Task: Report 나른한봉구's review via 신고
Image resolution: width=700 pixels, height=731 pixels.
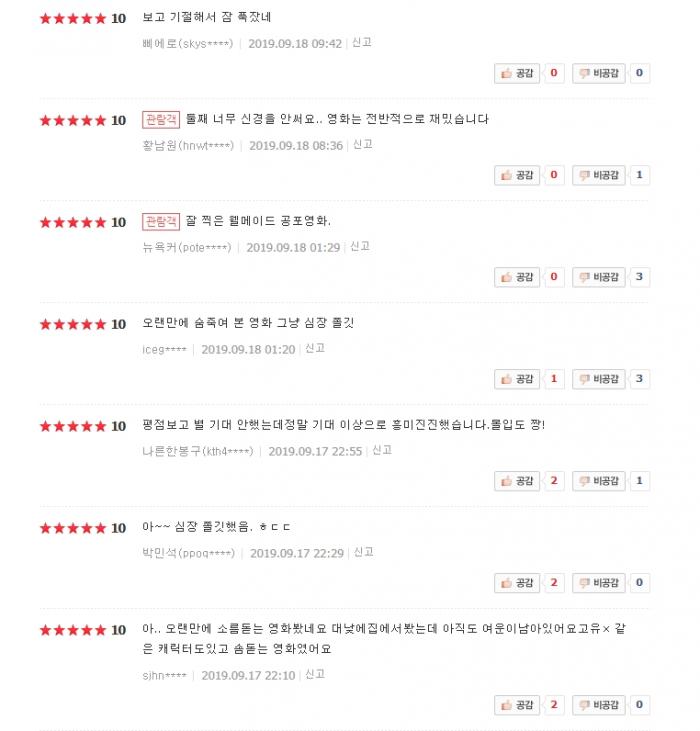Action: 382,451
